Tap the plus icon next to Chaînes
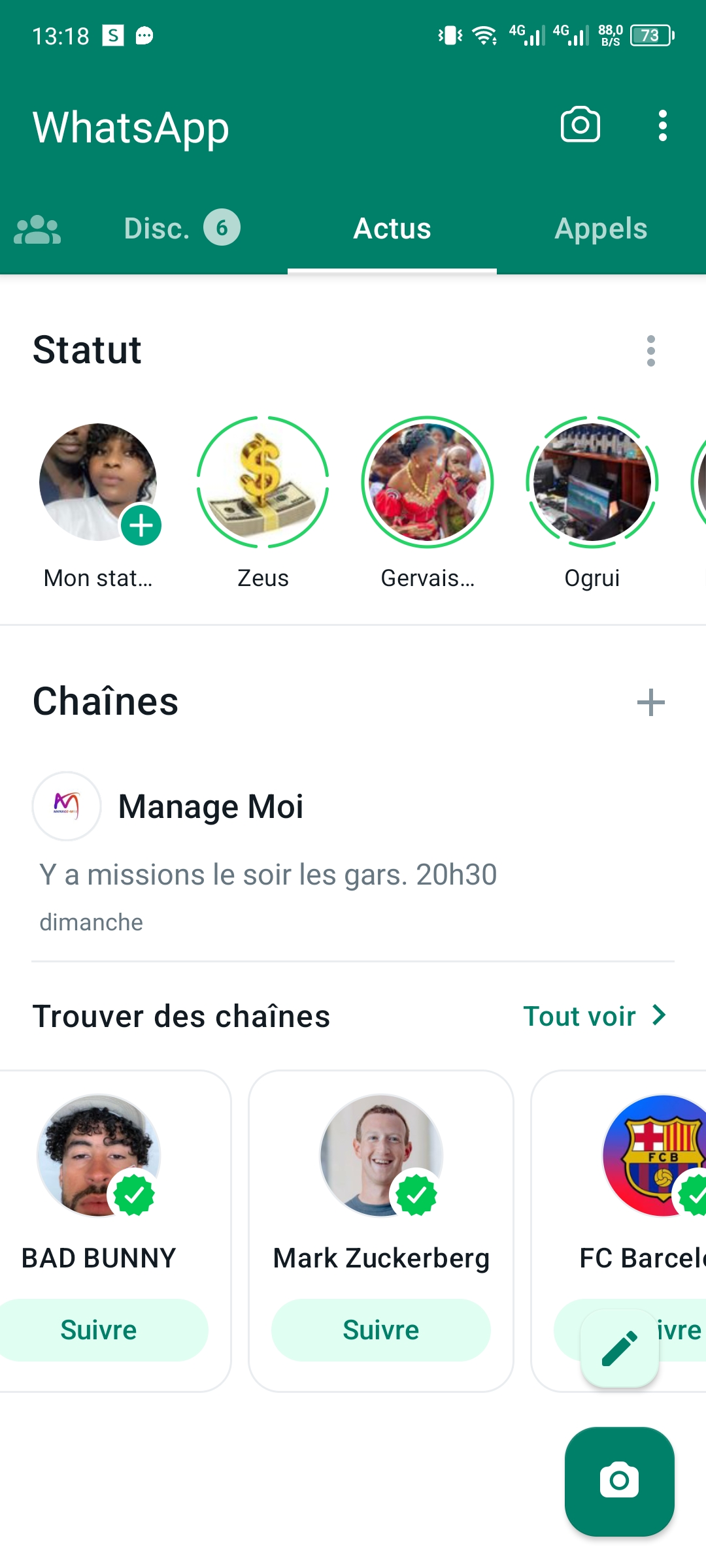This screenshot has width=706, height=1568. 650,702
